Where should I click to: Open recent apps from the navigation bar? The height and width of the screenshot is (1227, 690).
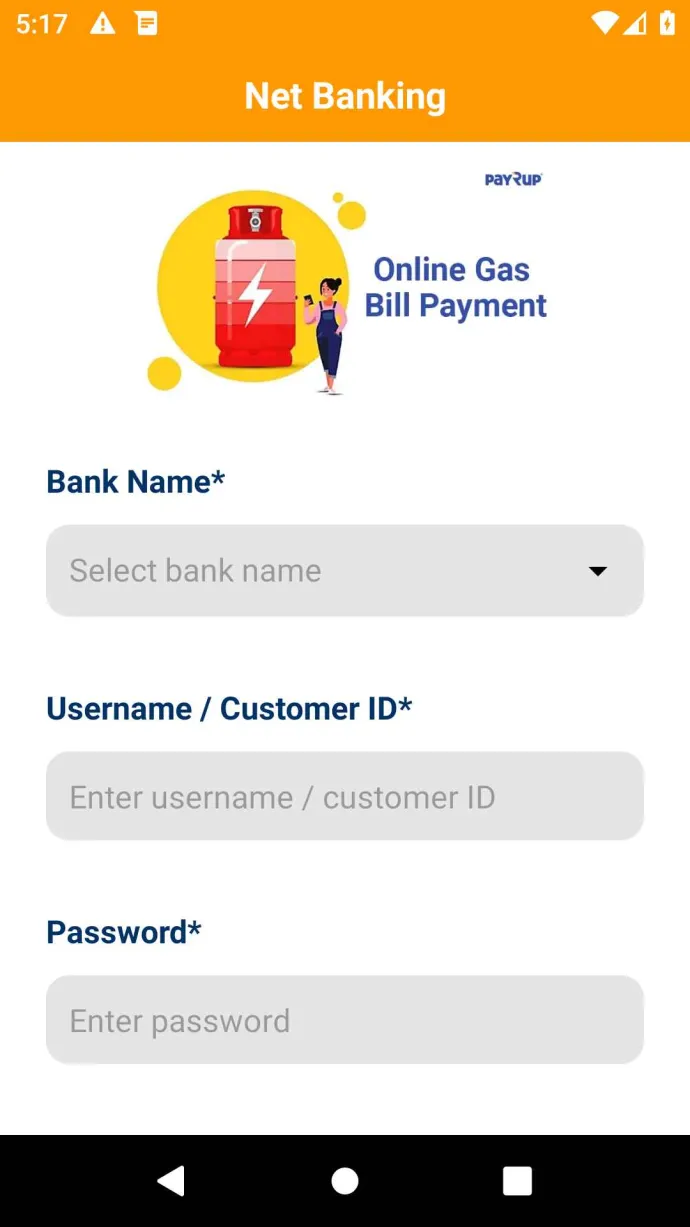pos(517,1181)
